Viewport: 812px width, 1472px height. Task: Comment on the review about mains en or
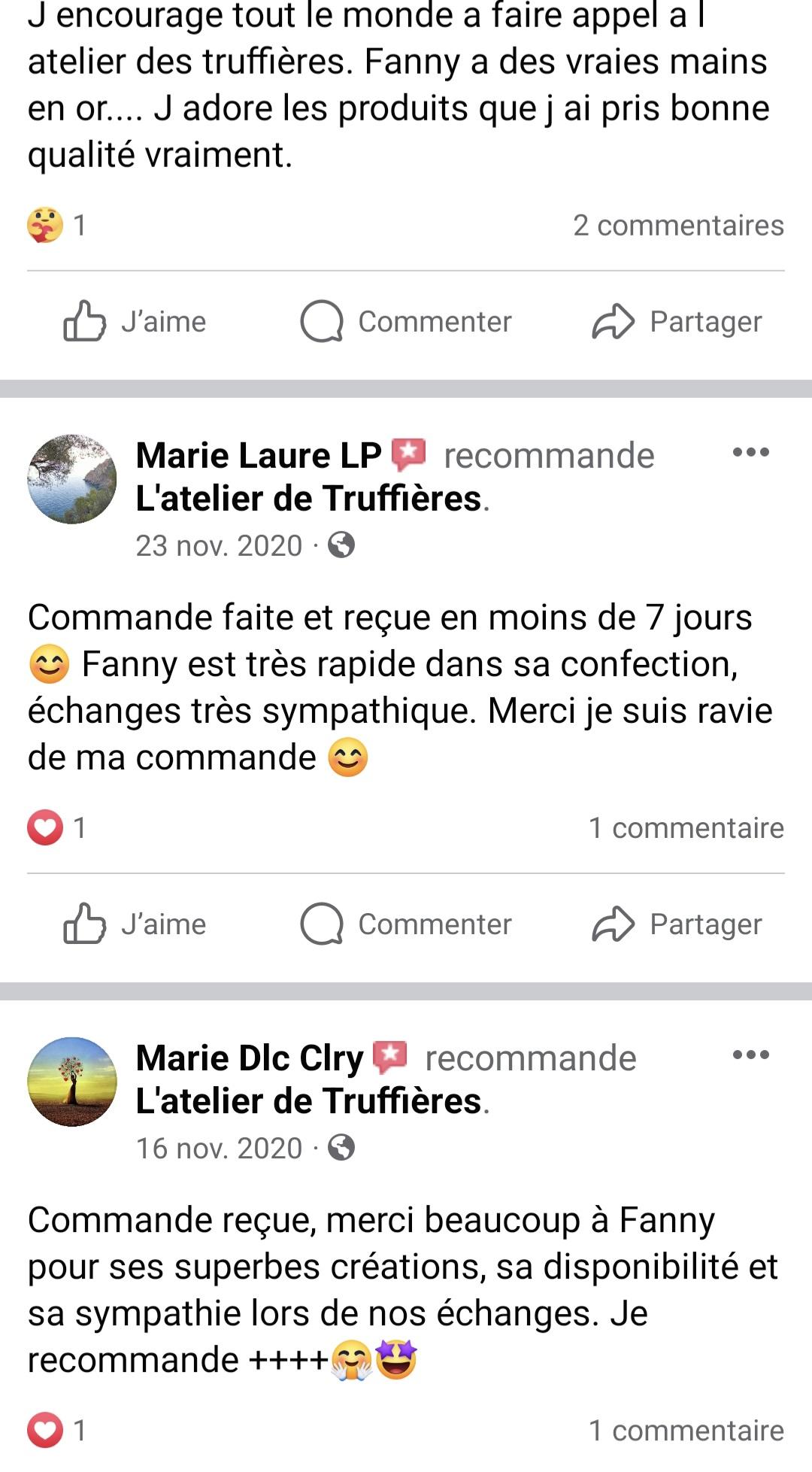(406, 322)
